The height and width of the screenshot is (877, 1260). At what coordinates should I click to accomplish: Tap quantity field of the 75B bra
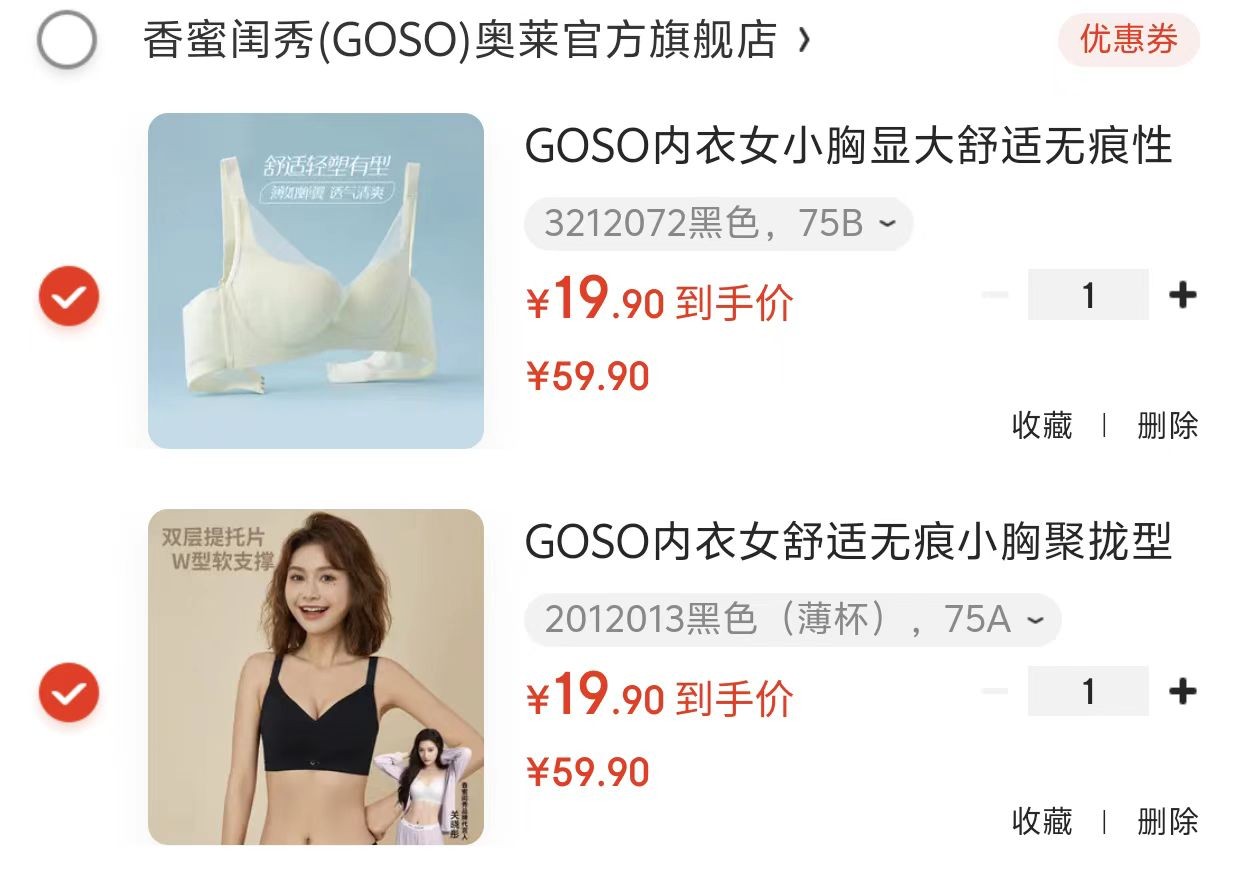1088,295
